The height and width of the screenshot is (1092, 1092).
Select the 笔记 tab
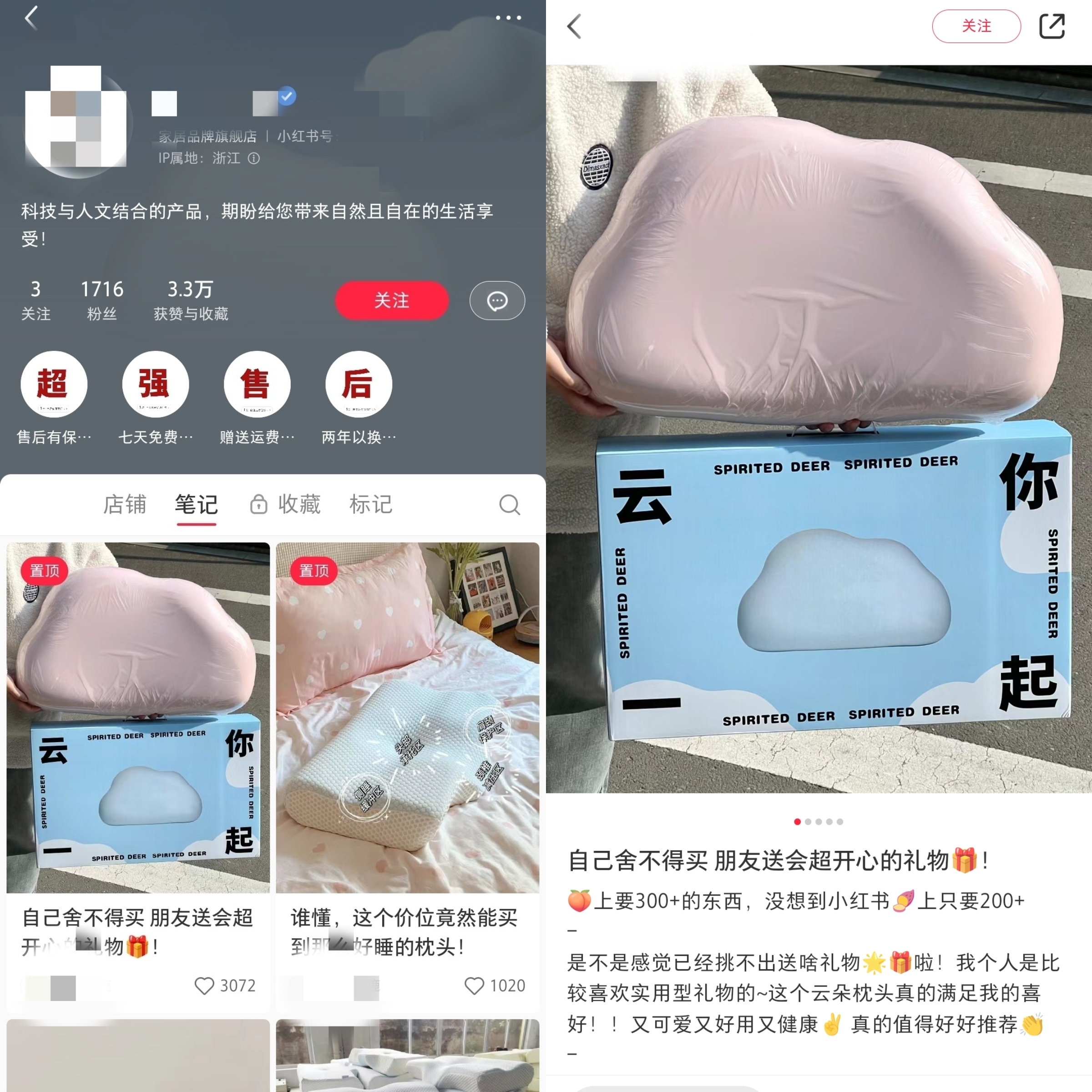point(196,504)
